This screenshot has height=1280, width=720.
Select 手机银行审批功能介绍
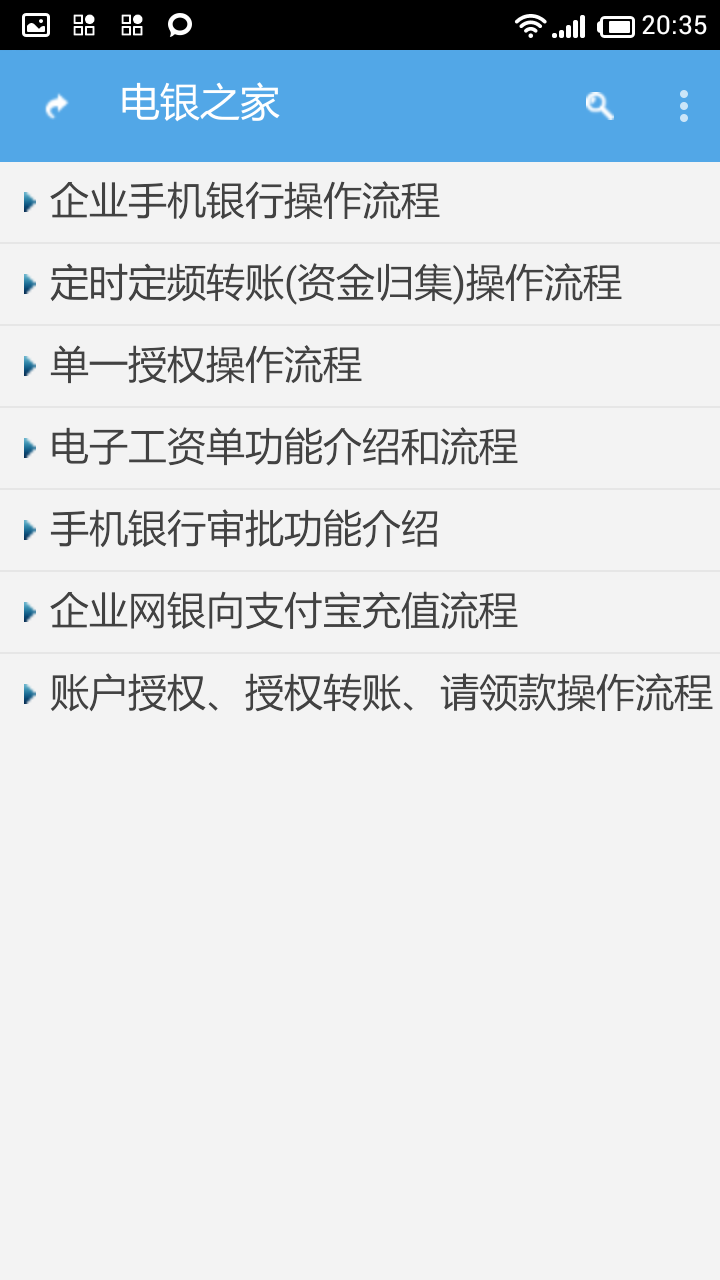pyautogui.click(x=245, y=530)
